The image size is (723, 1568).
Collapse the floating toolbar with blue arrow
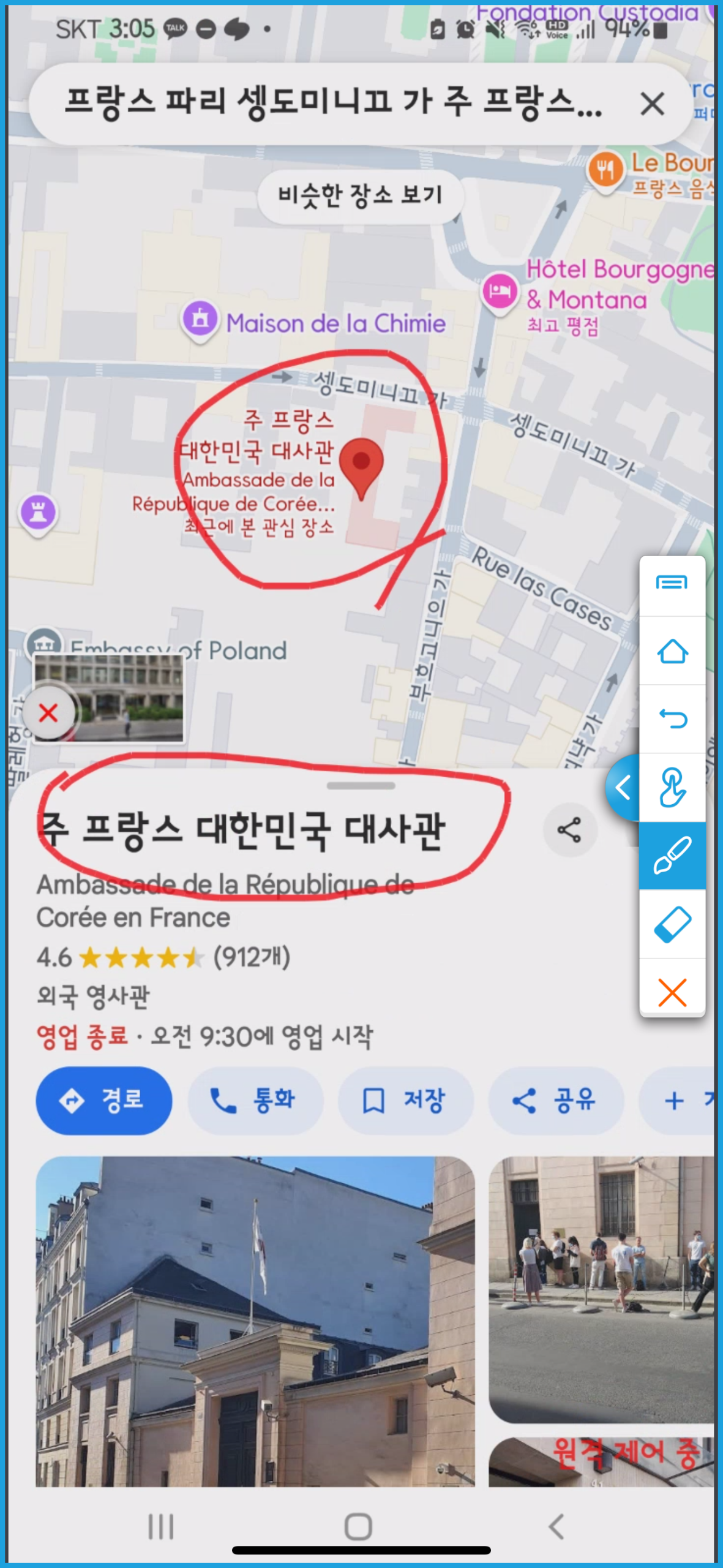click(623, 787)
